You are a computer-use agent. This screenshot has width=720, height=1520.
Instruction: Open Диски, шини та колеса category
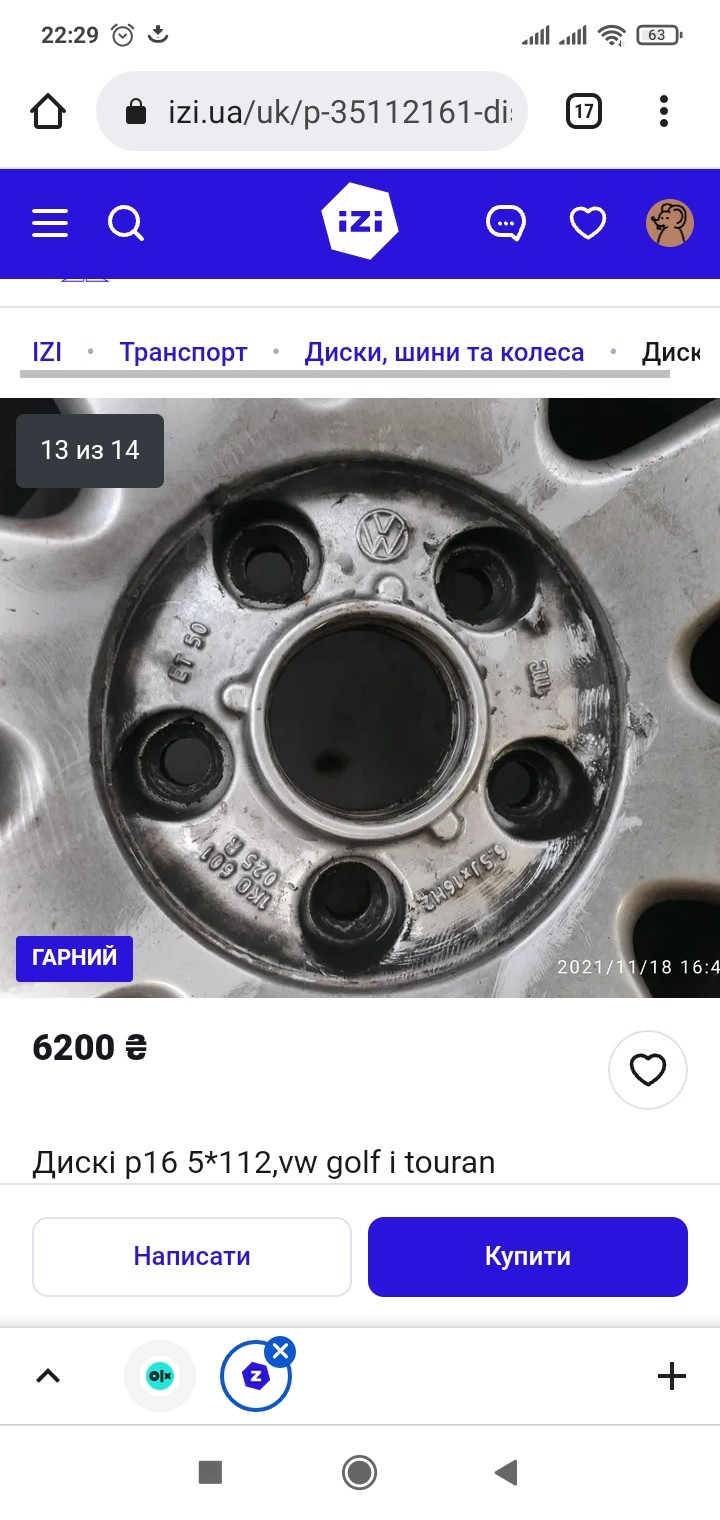(444, 352)
